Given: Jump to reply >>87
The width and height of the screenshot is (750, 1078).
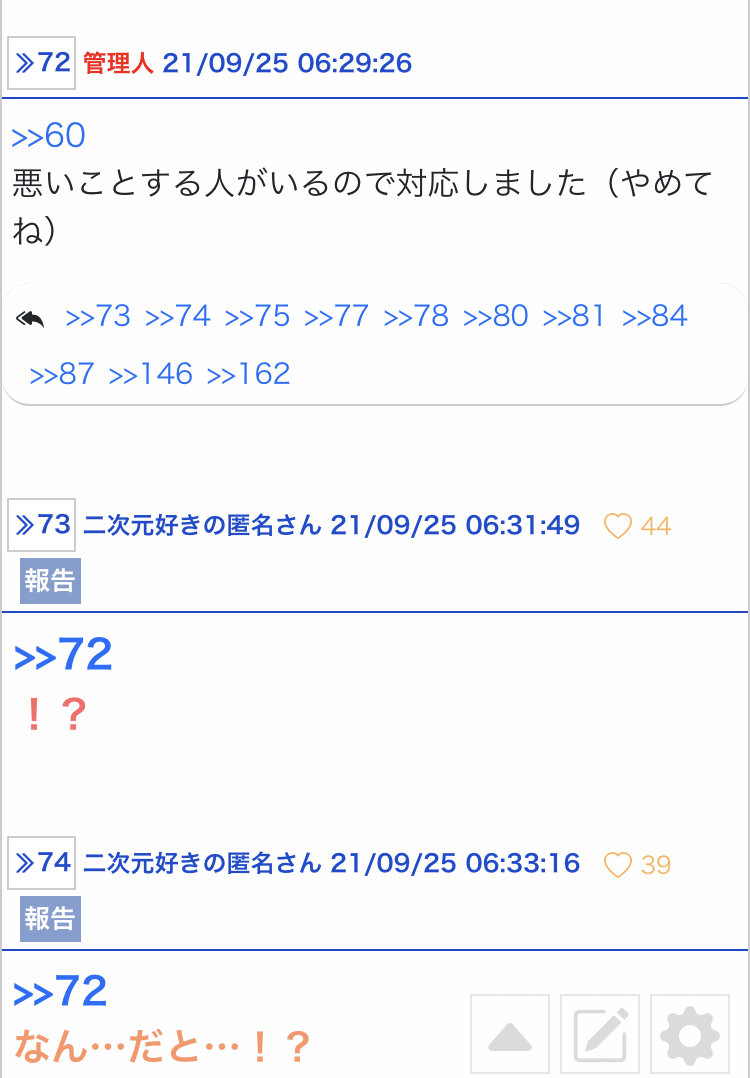Looking at the screenshot, I should [62, 374].
